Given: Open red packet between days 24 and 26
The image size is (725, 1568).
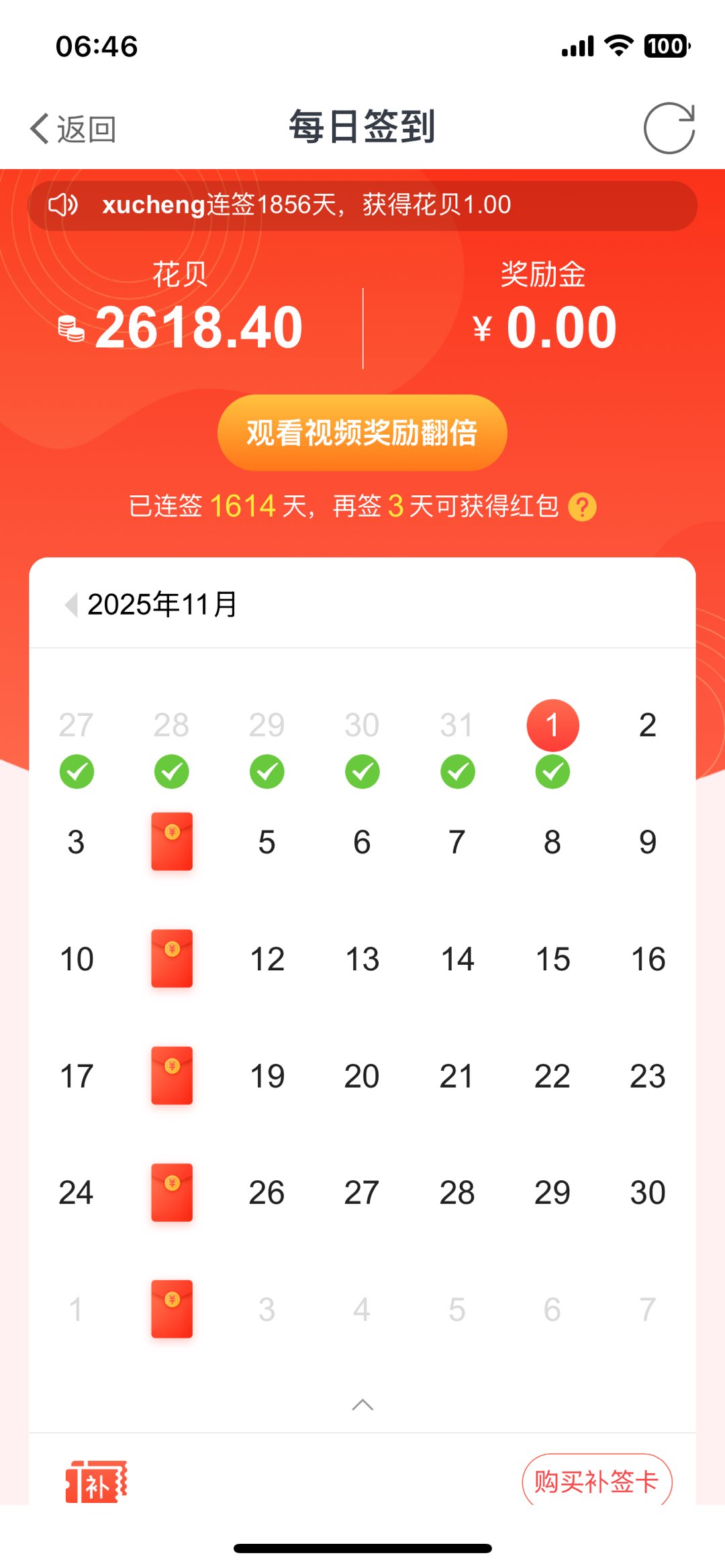Looking at the screenshot, I should 172,1192.
